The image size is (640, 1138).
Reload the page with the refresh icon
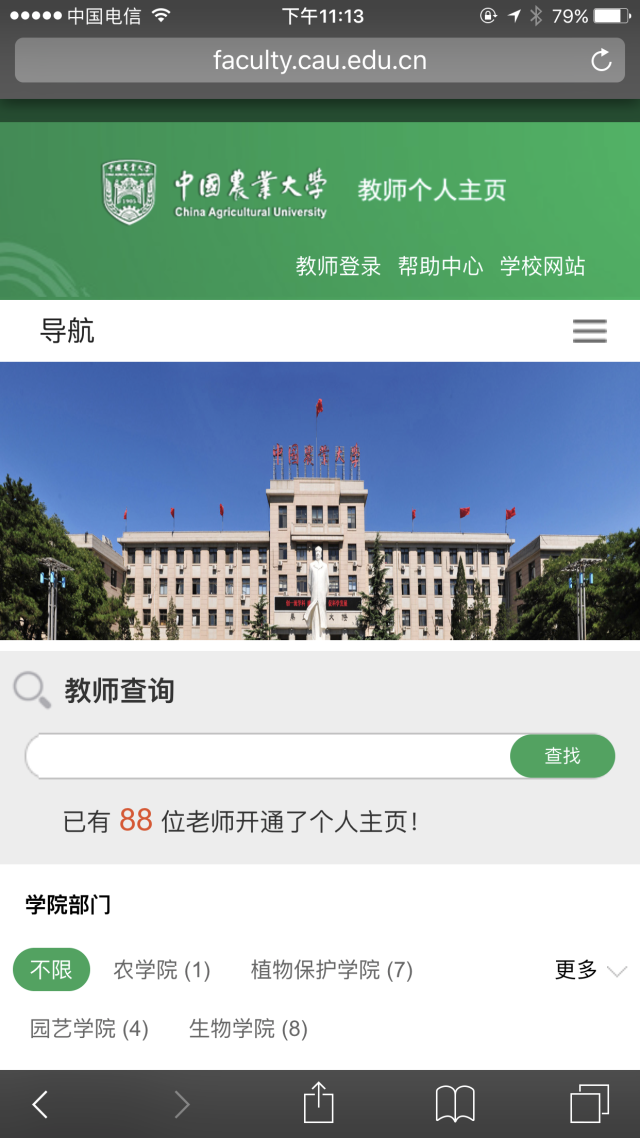pos(601,61)
